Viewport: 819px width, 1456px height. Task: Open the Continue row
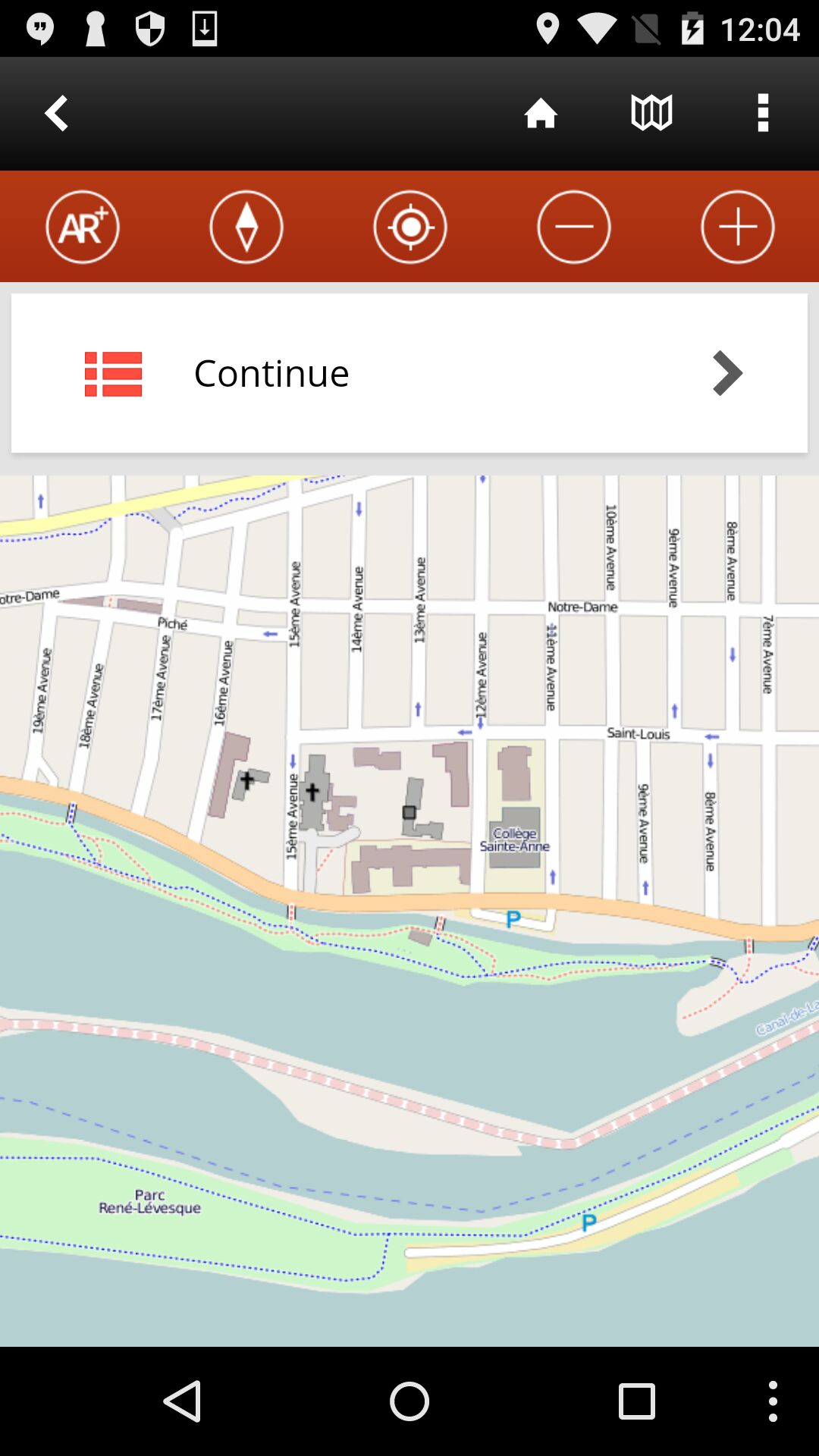pos(409,373)
